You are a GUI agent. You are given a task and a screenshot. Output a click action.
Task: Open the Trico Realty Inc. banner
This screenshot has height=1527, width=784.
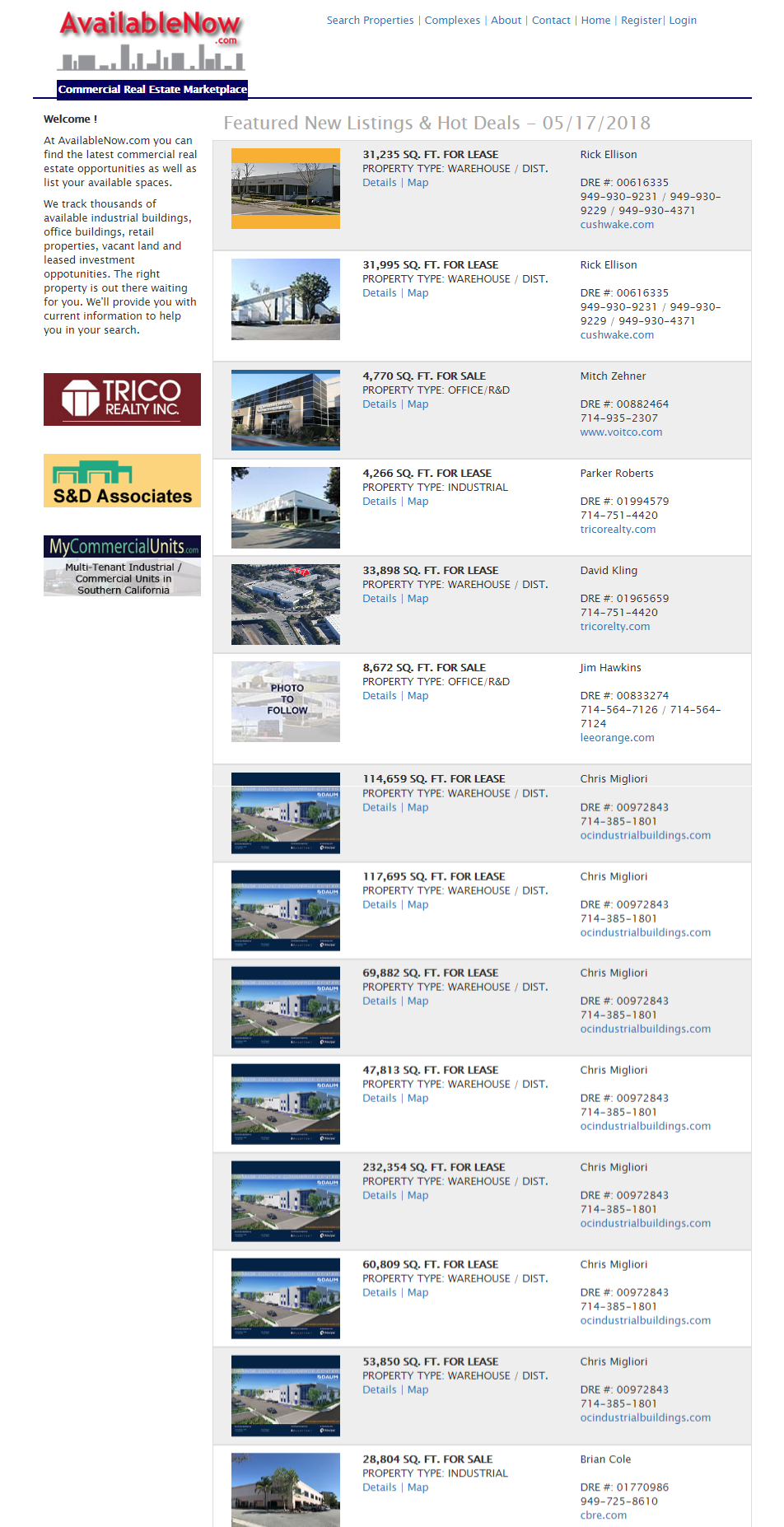[122, 399]
